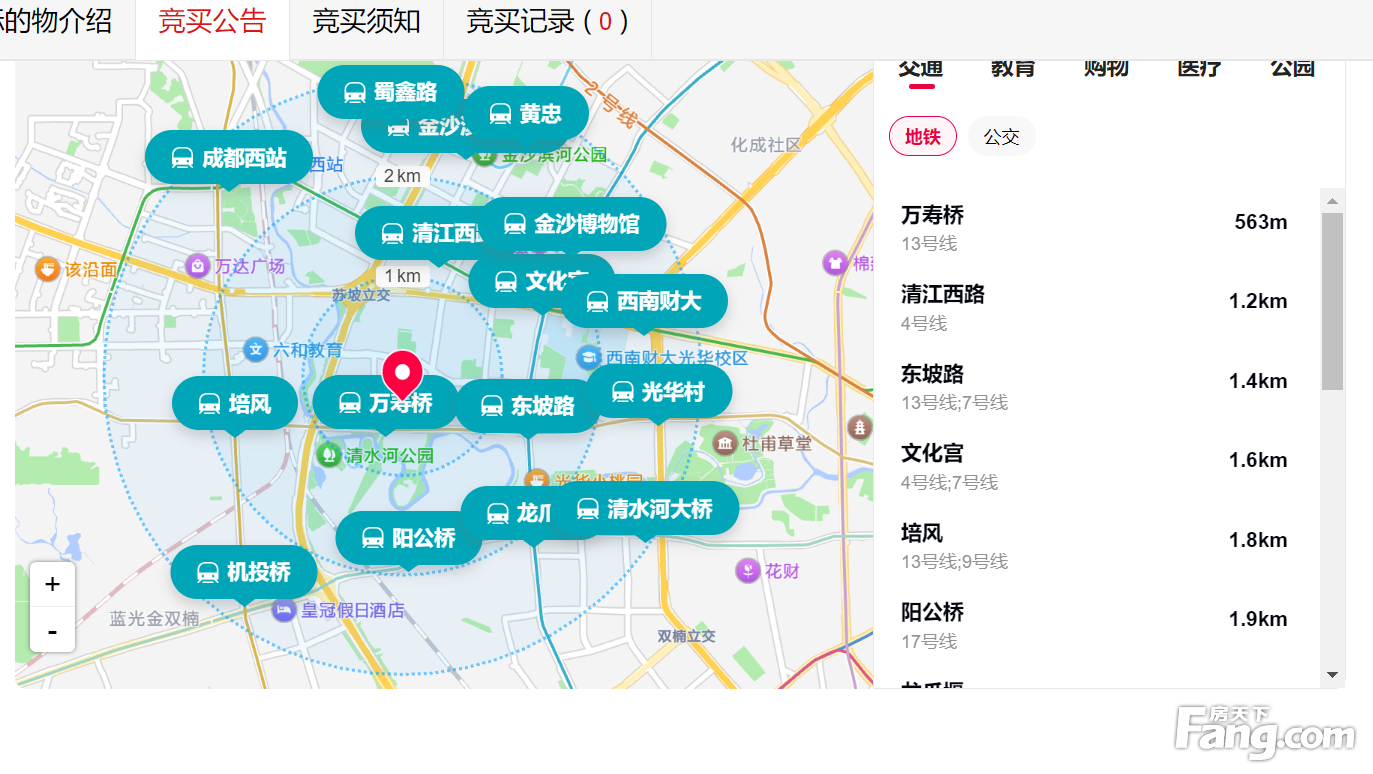Open the 竞买记录 tab
Viewport: 1373px width, 774px height.
[547, 22]
